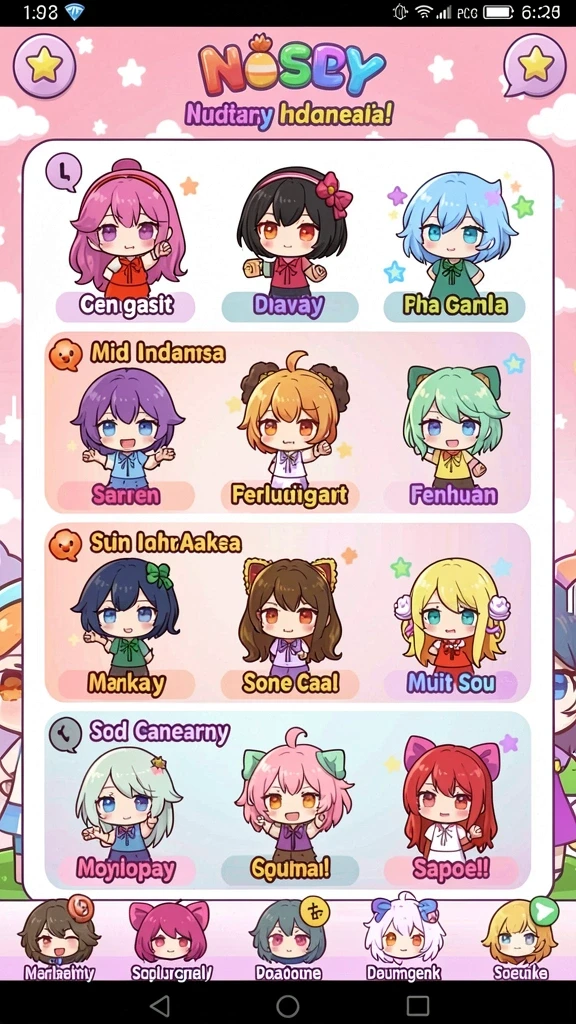Go to the home screen

(288, 1005)
